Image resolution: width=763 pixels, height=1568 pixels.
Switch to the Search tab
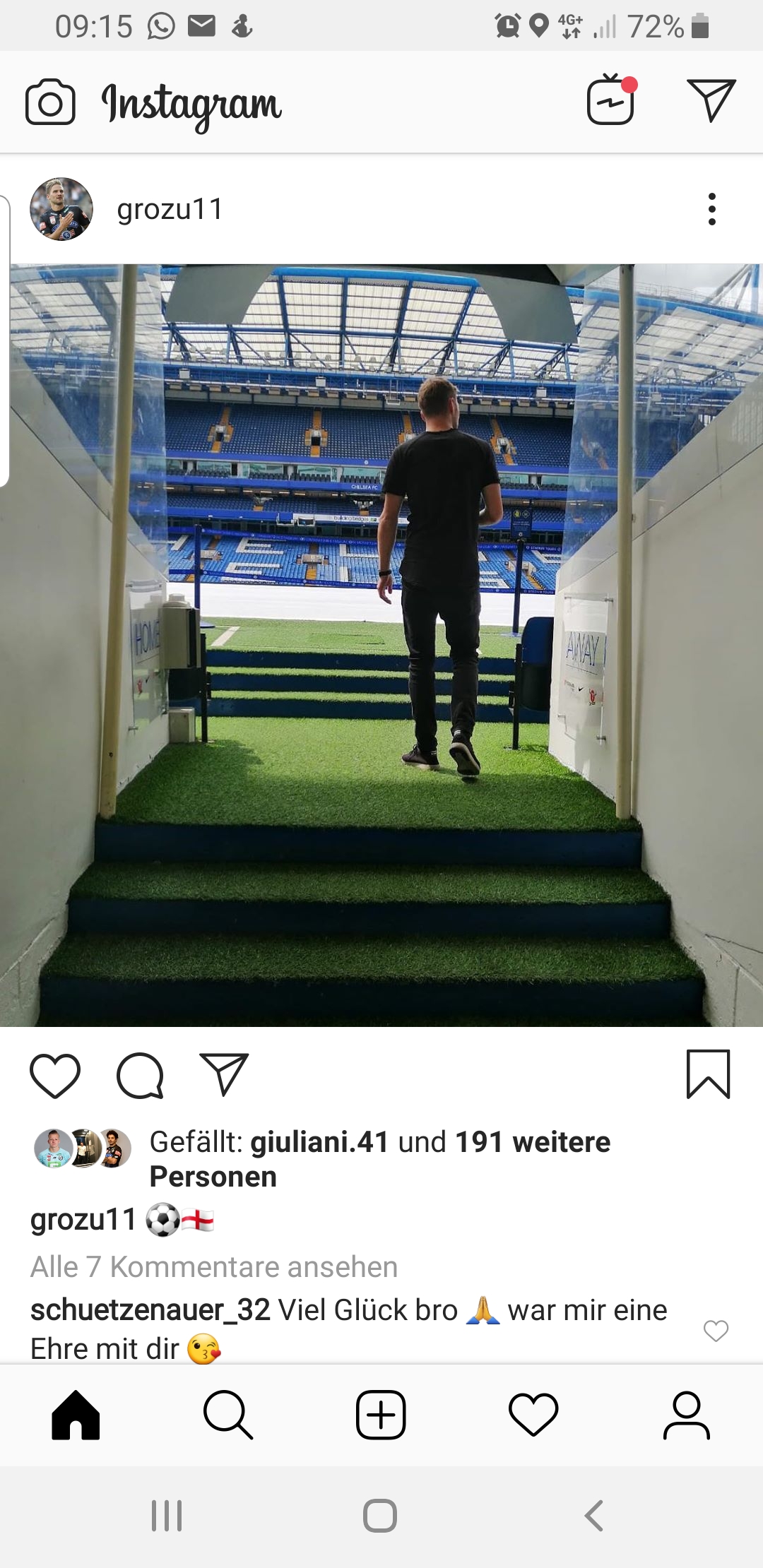(x=228, y=1415)
